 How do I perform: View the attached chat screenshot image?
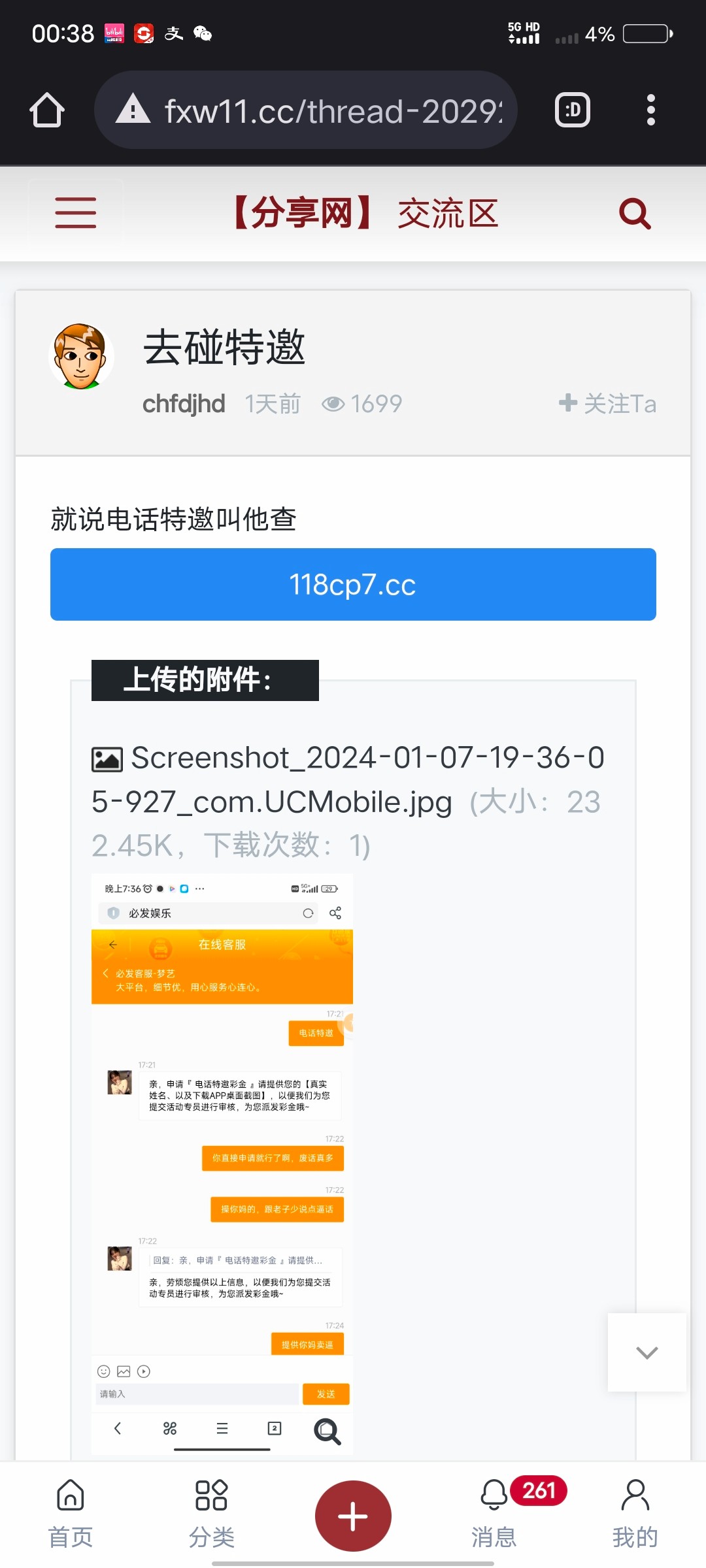222,1163
